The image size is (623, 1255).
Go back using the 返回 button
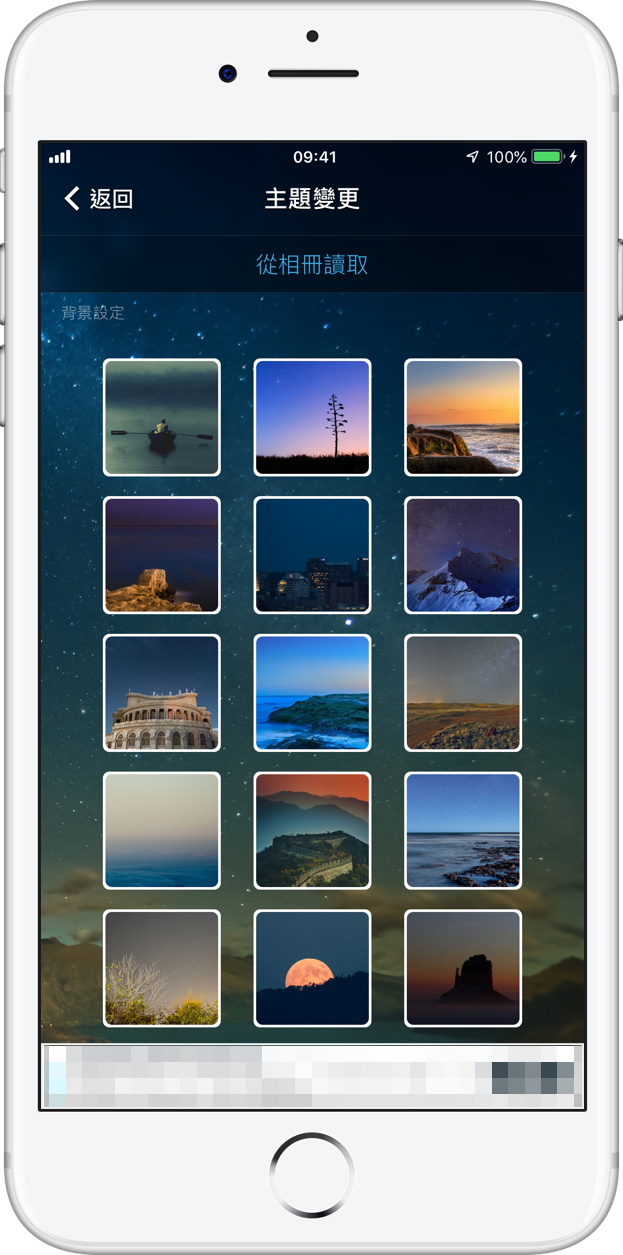pyautogui.click(x=98, y=199)
